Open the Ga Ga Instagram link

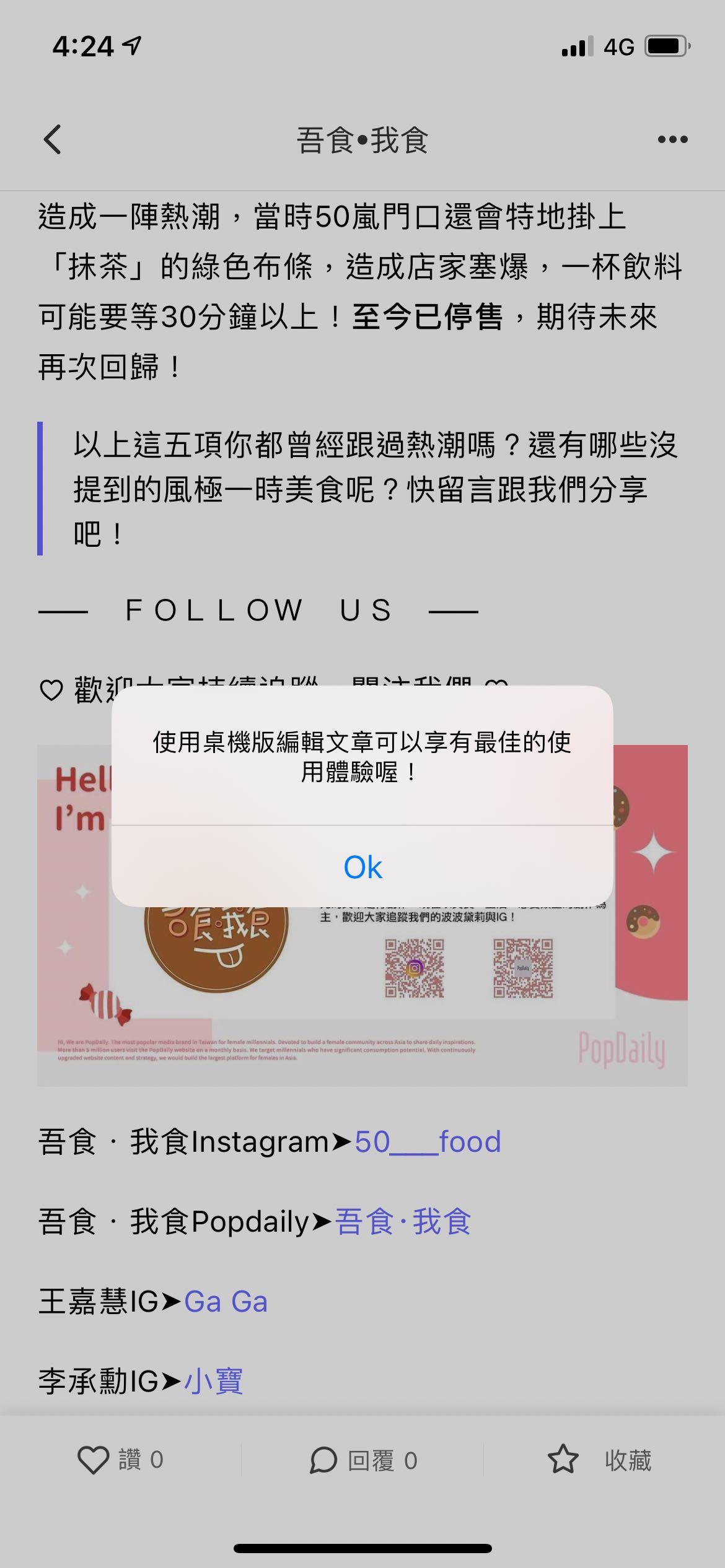(226, 1301)
